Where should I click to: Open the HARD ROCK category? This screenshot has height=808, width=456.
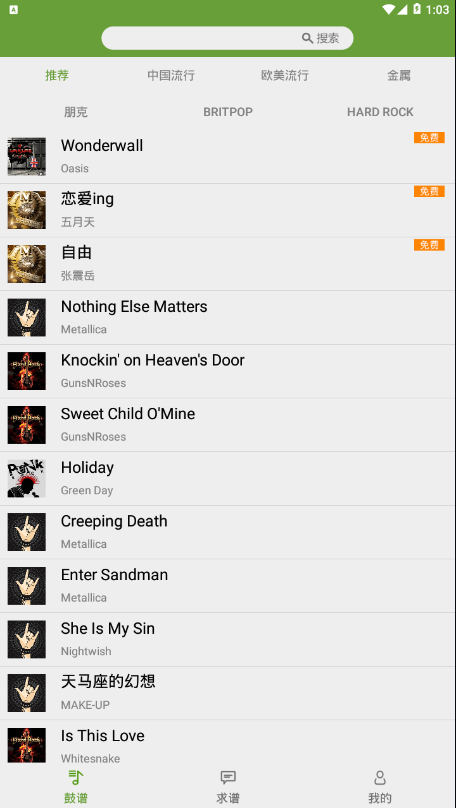pos(380,112)
